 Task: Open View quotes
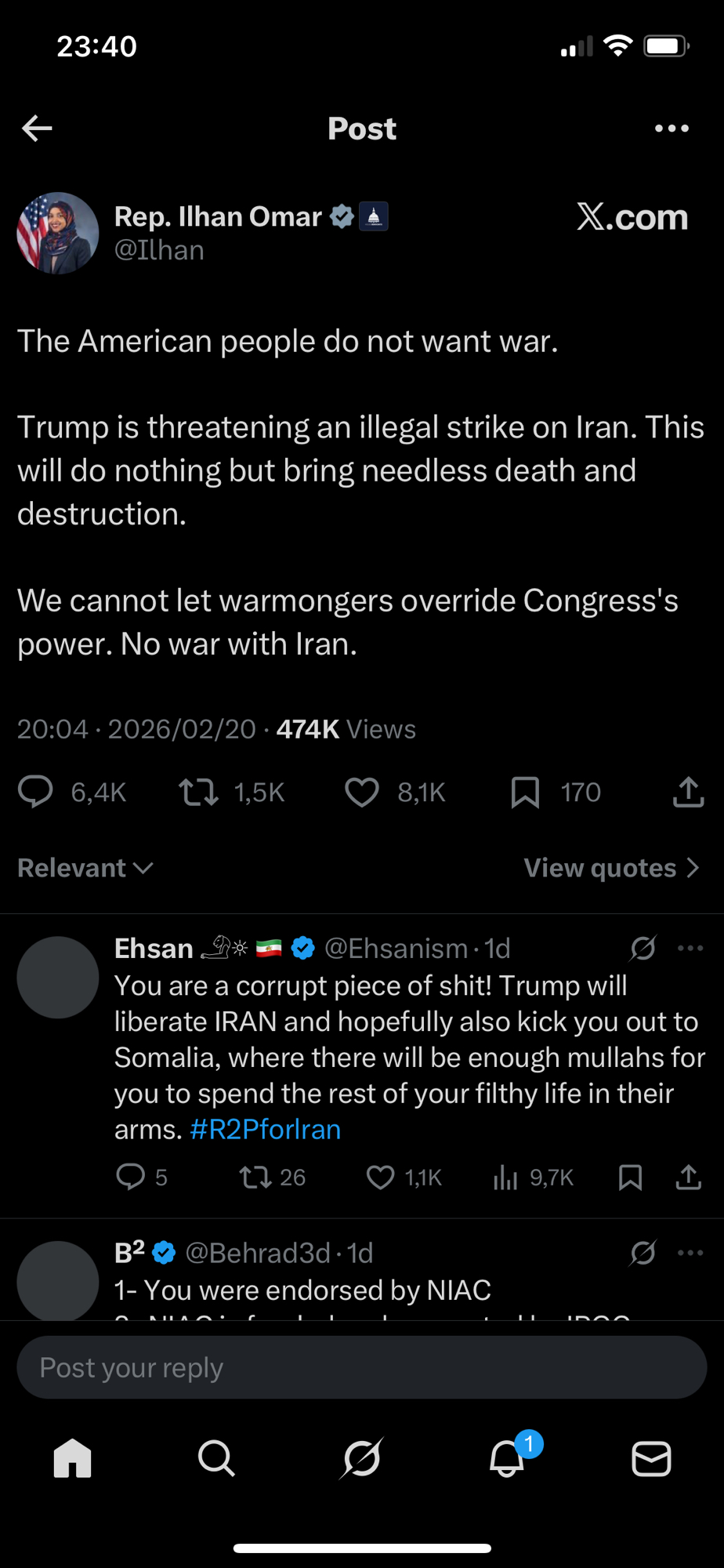[611, 868]
